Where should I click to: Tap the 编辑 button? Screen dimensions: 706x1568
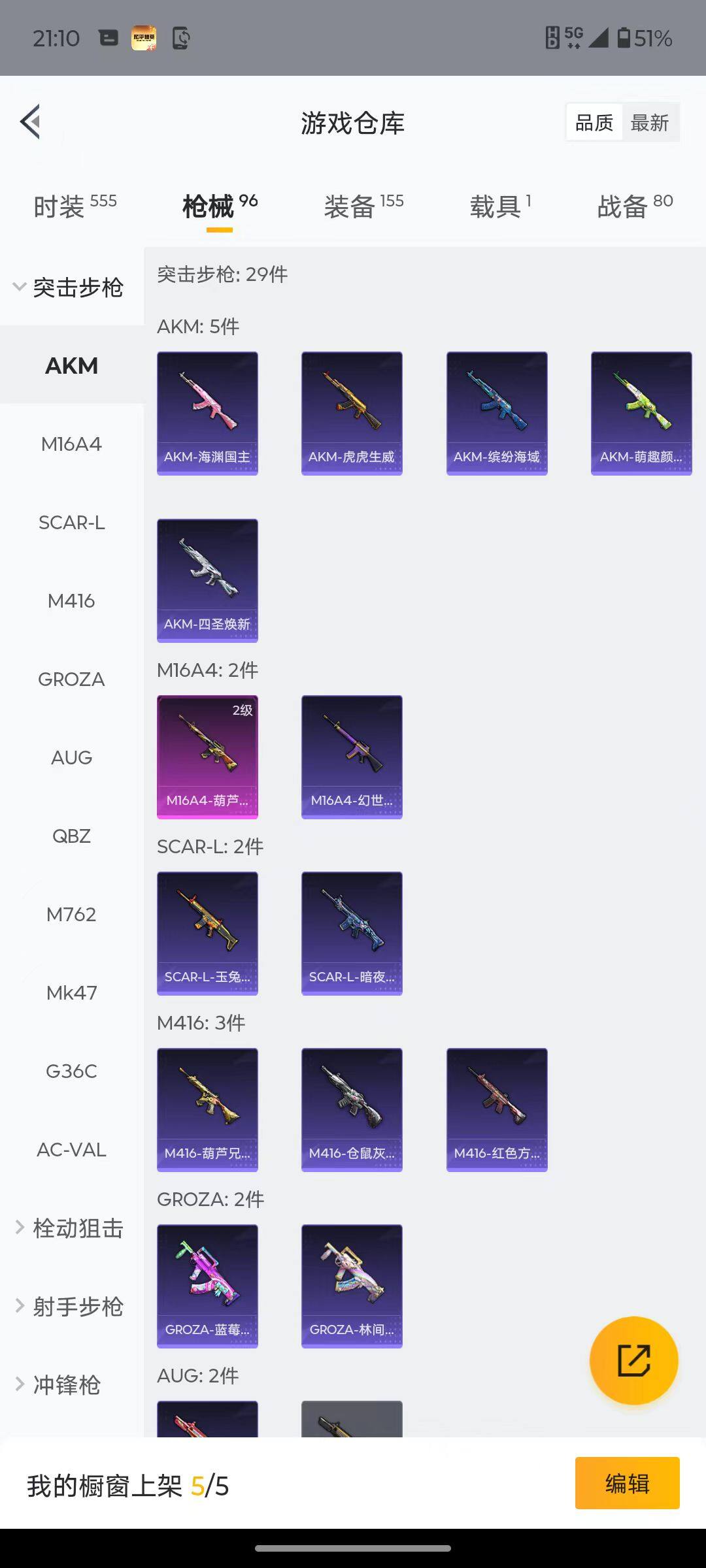coord(627,1484)
